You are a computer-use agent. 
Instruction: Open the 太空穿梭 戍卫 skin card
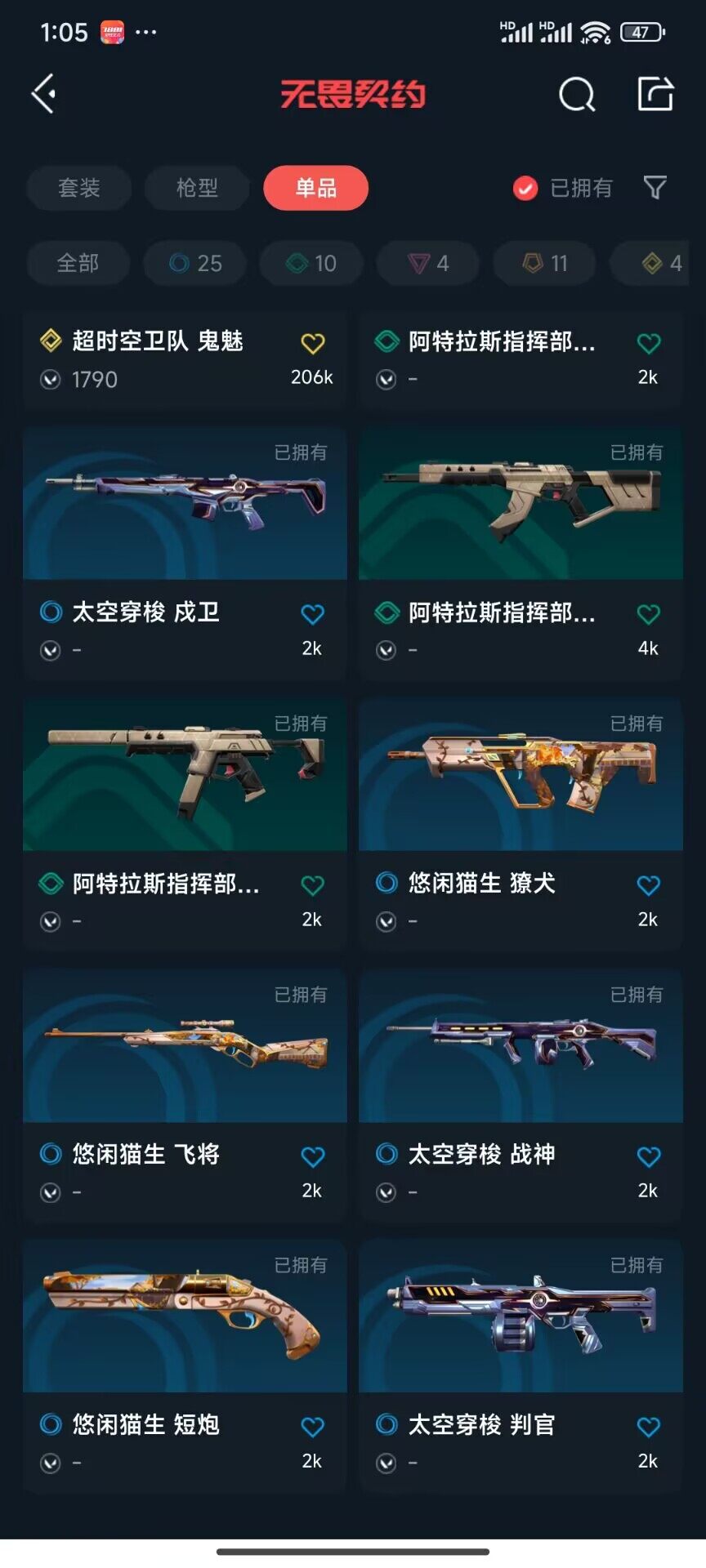[185, 505]
